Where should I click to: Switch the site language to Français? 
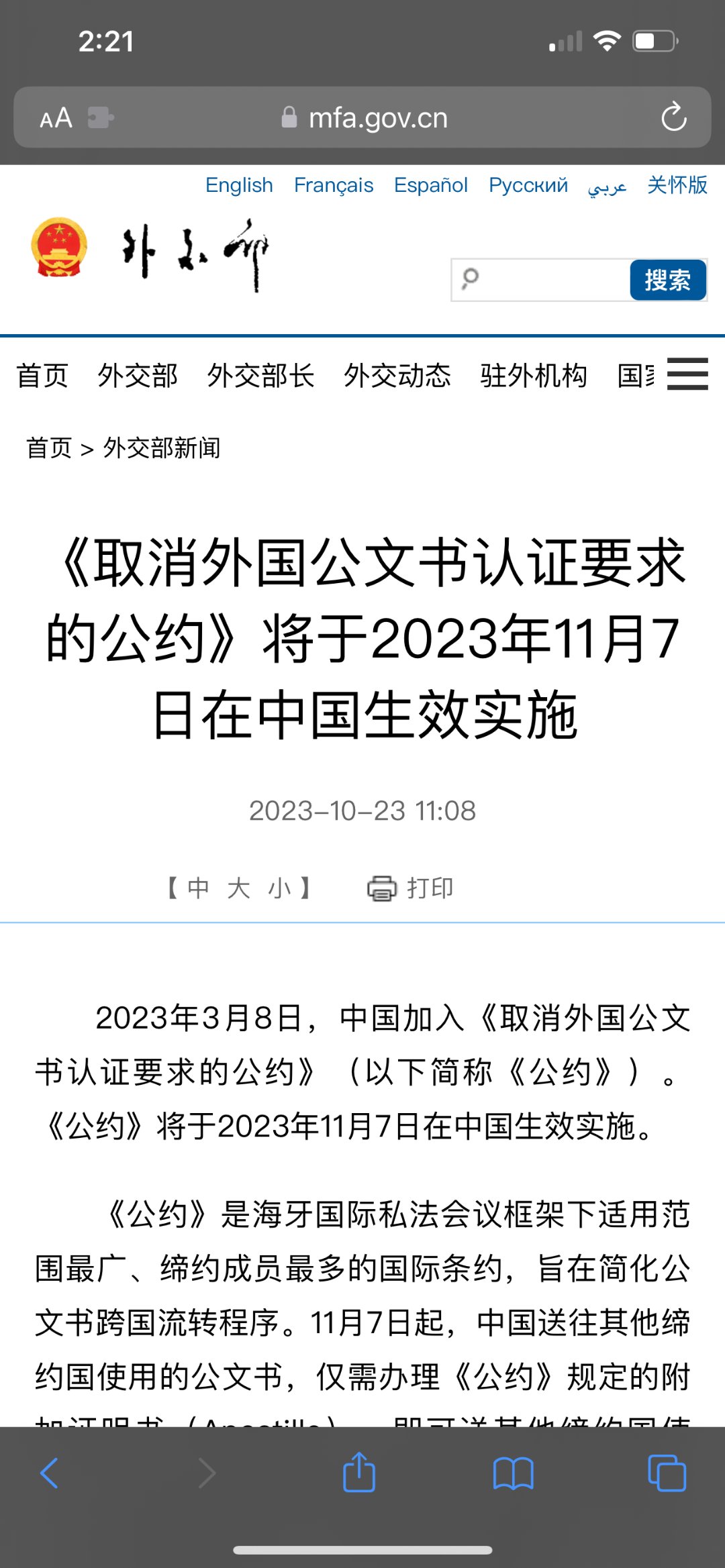click(x=334, y=185)
